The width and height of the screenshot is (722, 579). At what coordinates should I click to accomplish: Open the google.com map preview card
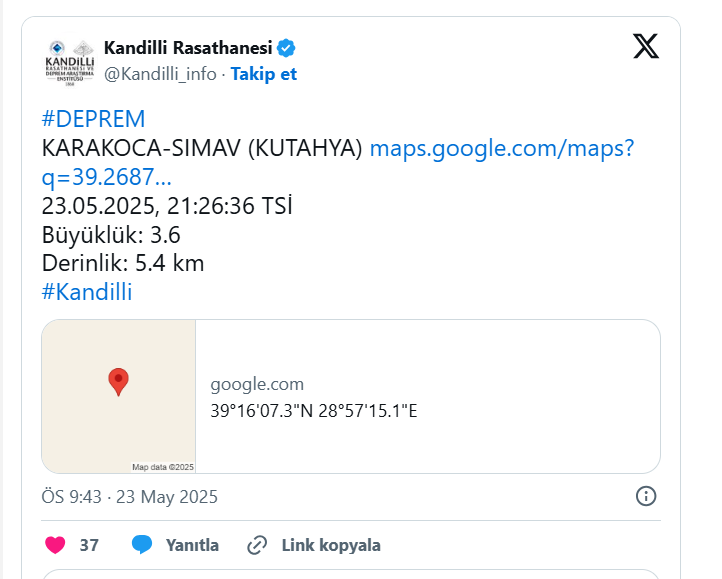pyautogui.click(x=350, y=396)
